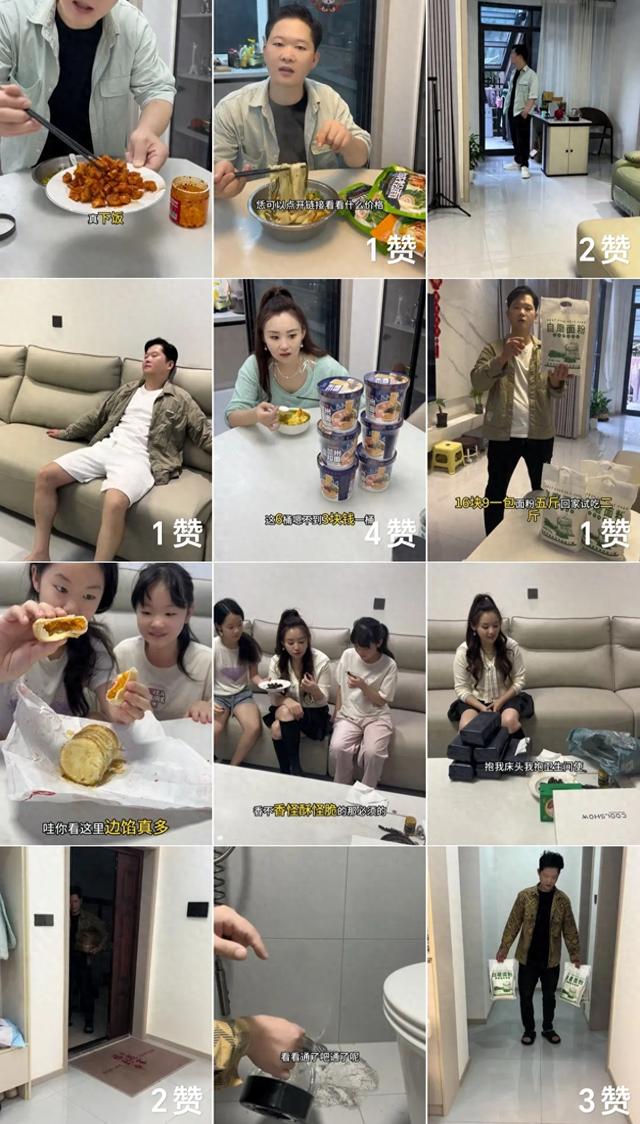Play the video of hand near the toilet

click(x=319, y=985)
